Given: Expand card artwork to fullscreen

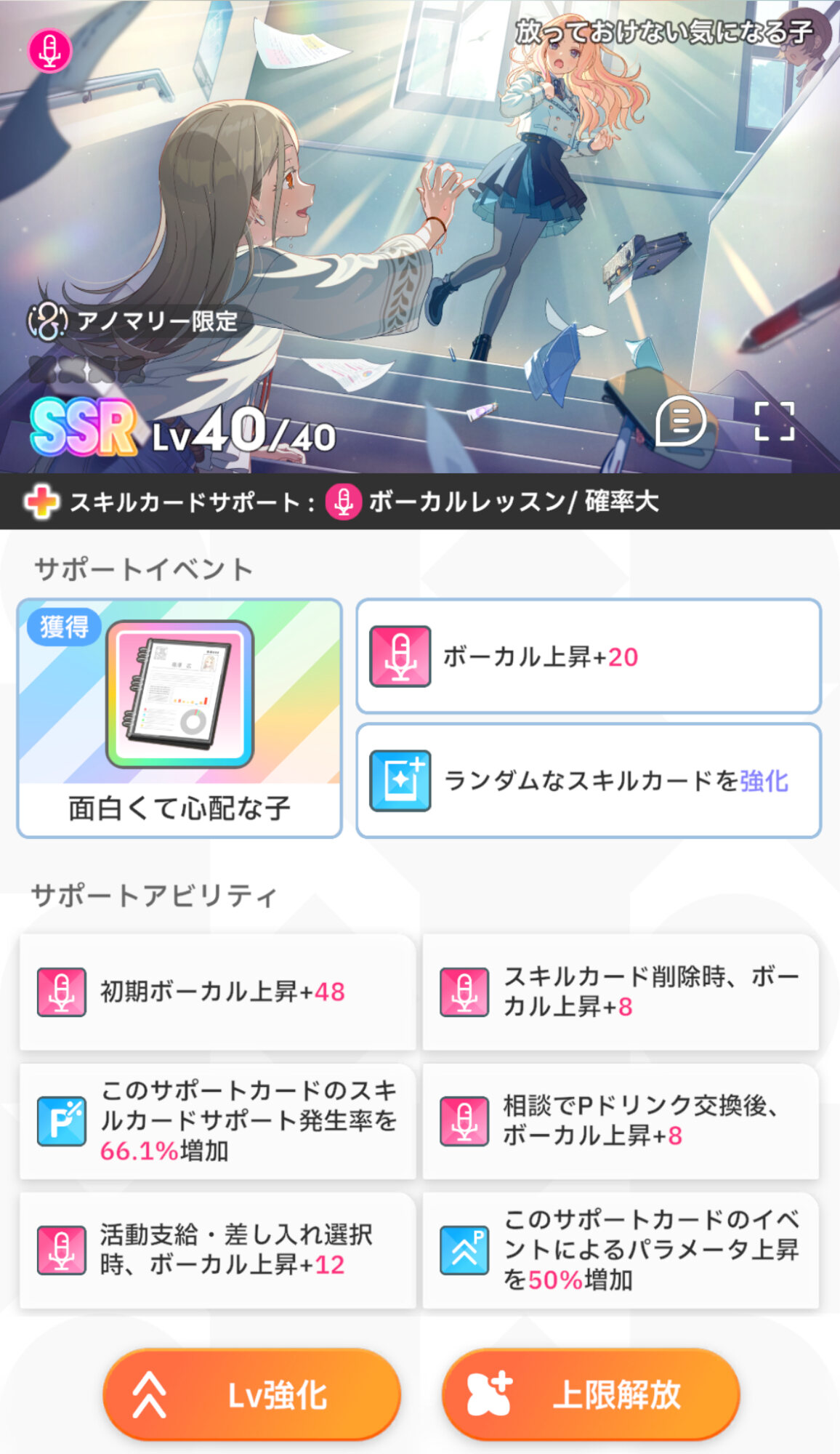Looking at the screenshot, I should tap(774, 421).
